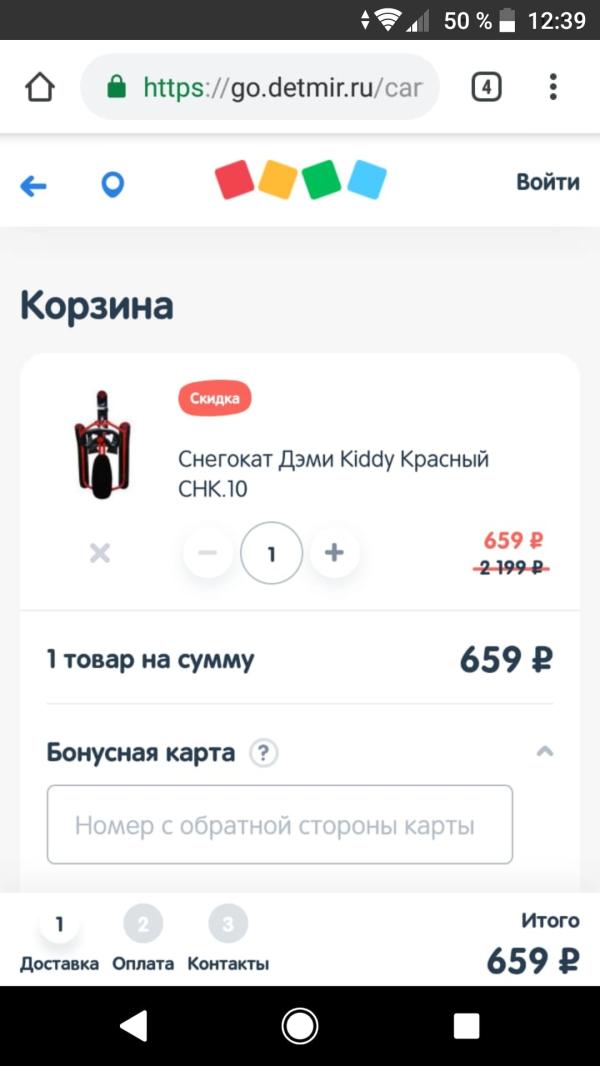The image size is (600, 1066).
Task: Collapse the Бонусная карта section
Action: point(545,751)
